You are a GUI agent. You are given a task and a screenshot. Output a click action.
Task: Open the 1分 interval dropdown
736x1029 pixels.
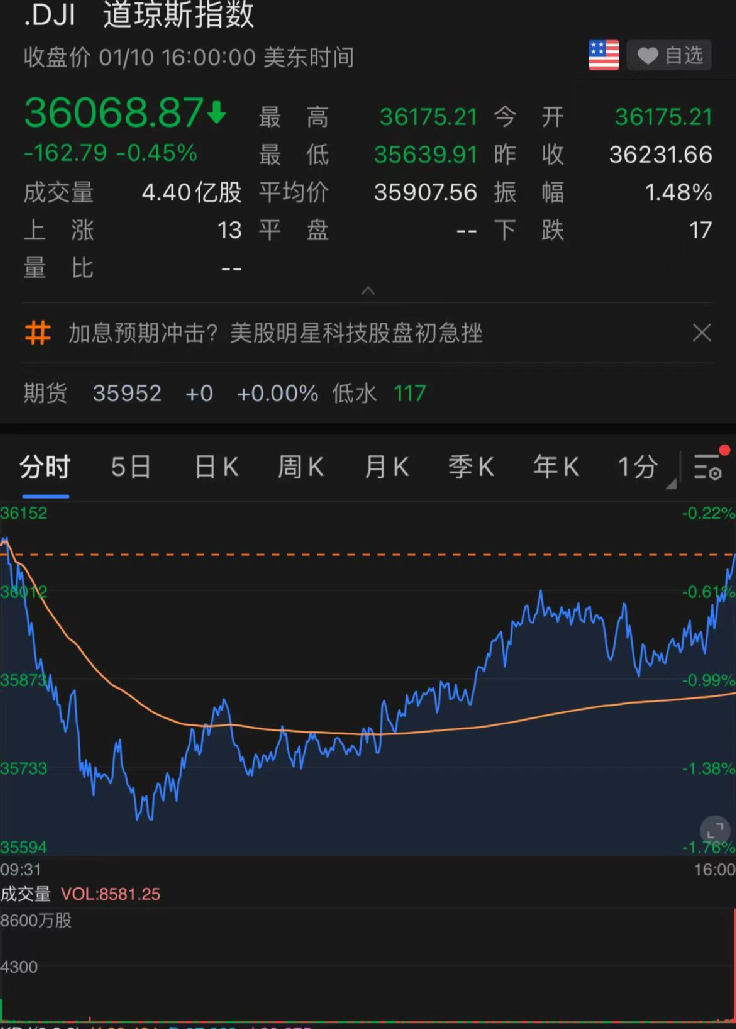[641, 467]
